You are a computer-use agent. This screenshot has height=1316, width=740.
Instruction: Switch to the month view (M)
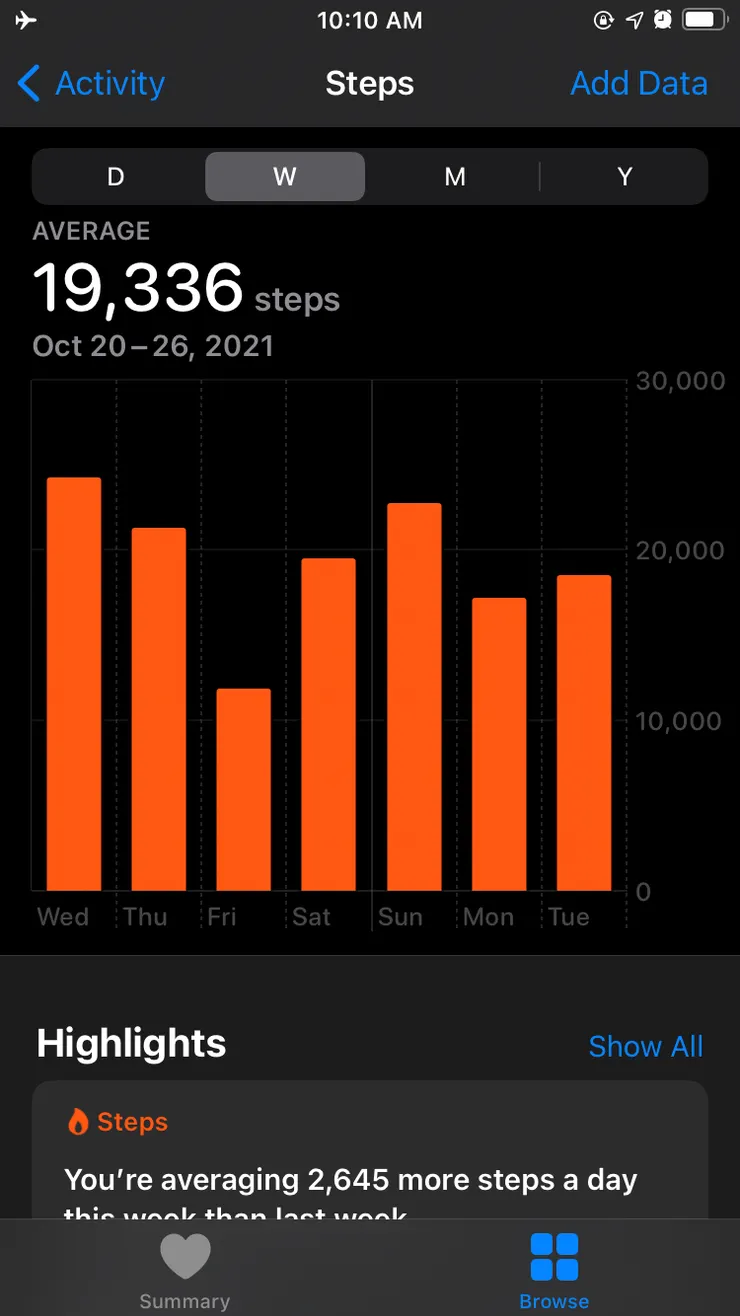coord(455,177)
